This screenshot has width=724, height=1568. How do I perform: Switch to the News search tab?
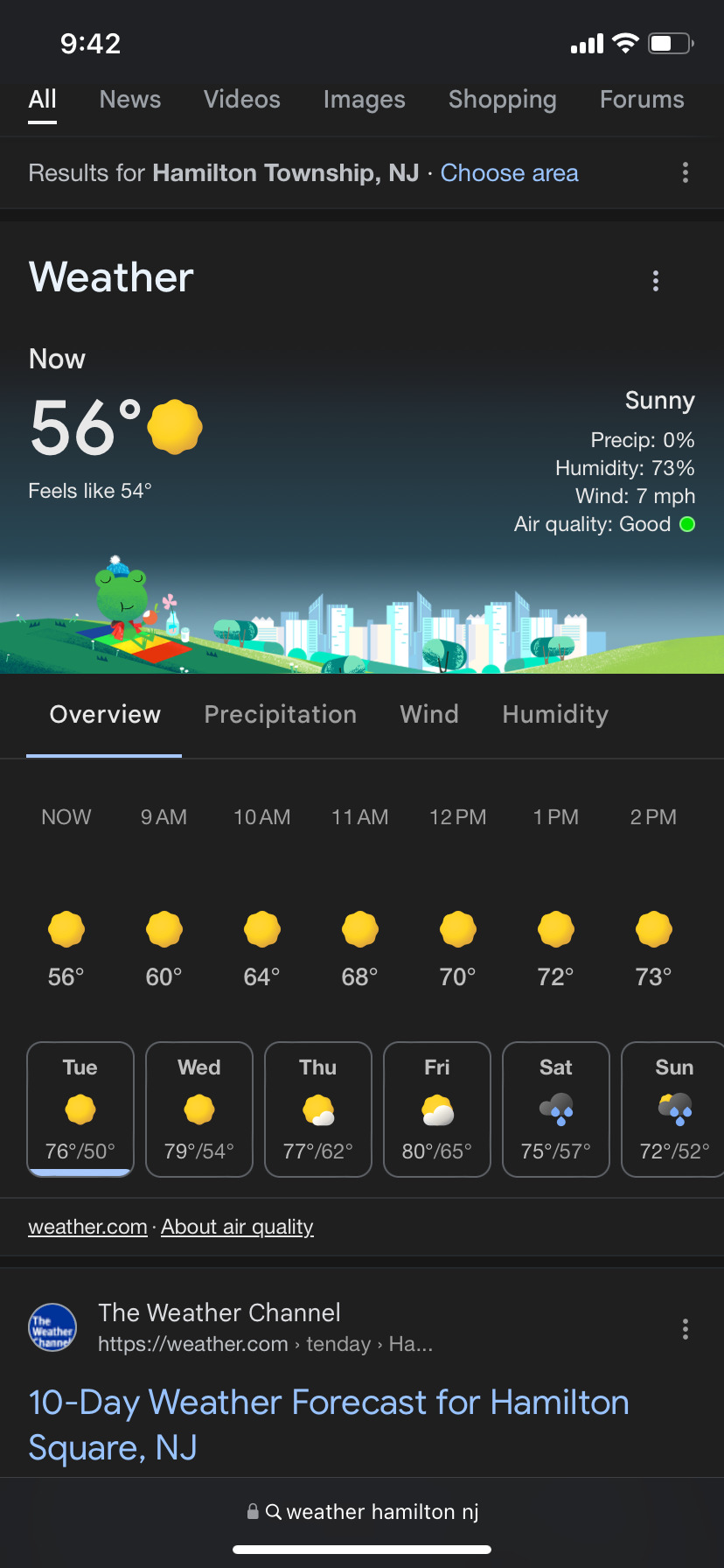click(130, 100)
